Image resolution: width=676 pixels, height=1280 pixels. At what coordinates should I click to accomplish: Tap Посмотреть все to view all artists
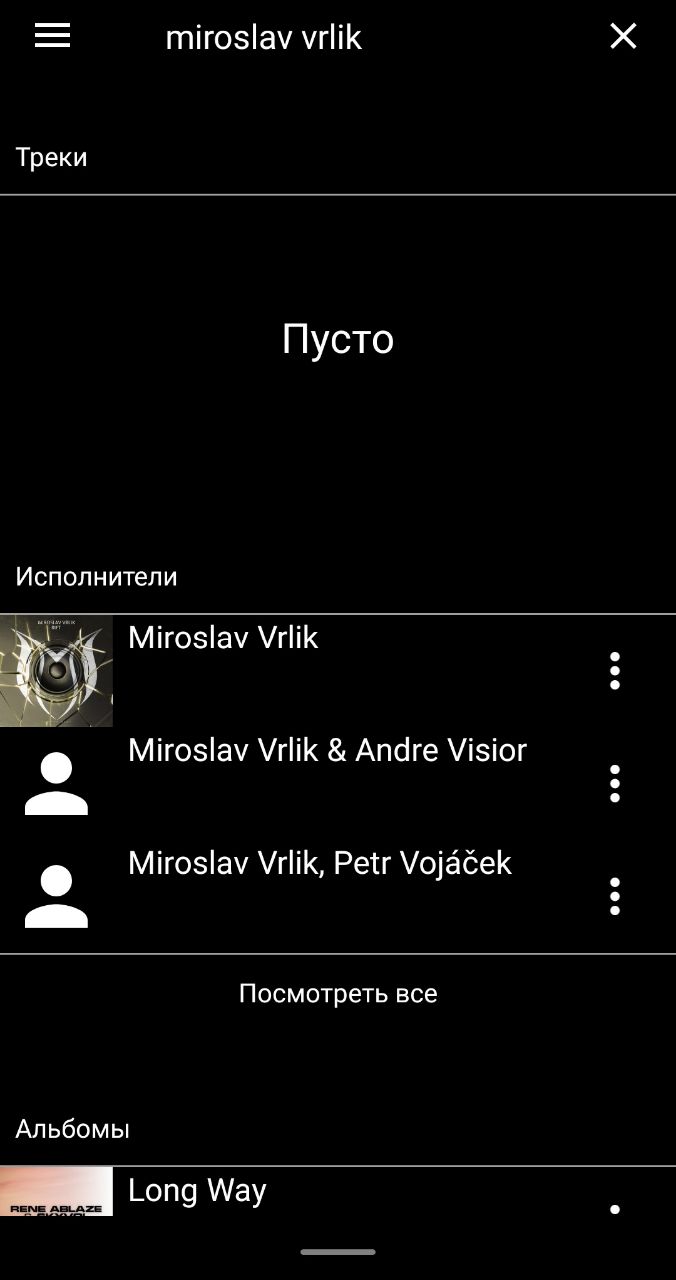pyautogui.click(x=338, y=993)
